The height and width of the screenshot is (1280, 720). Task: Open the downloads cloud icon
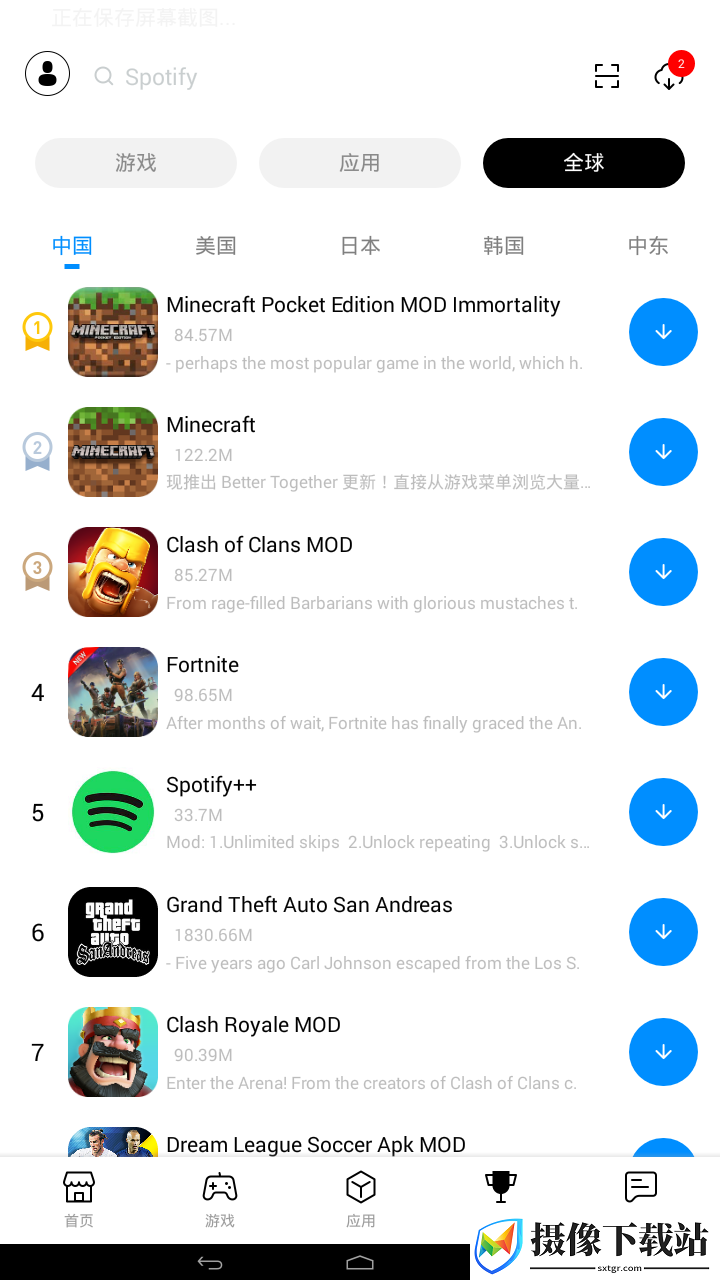(x=670, y=75)
